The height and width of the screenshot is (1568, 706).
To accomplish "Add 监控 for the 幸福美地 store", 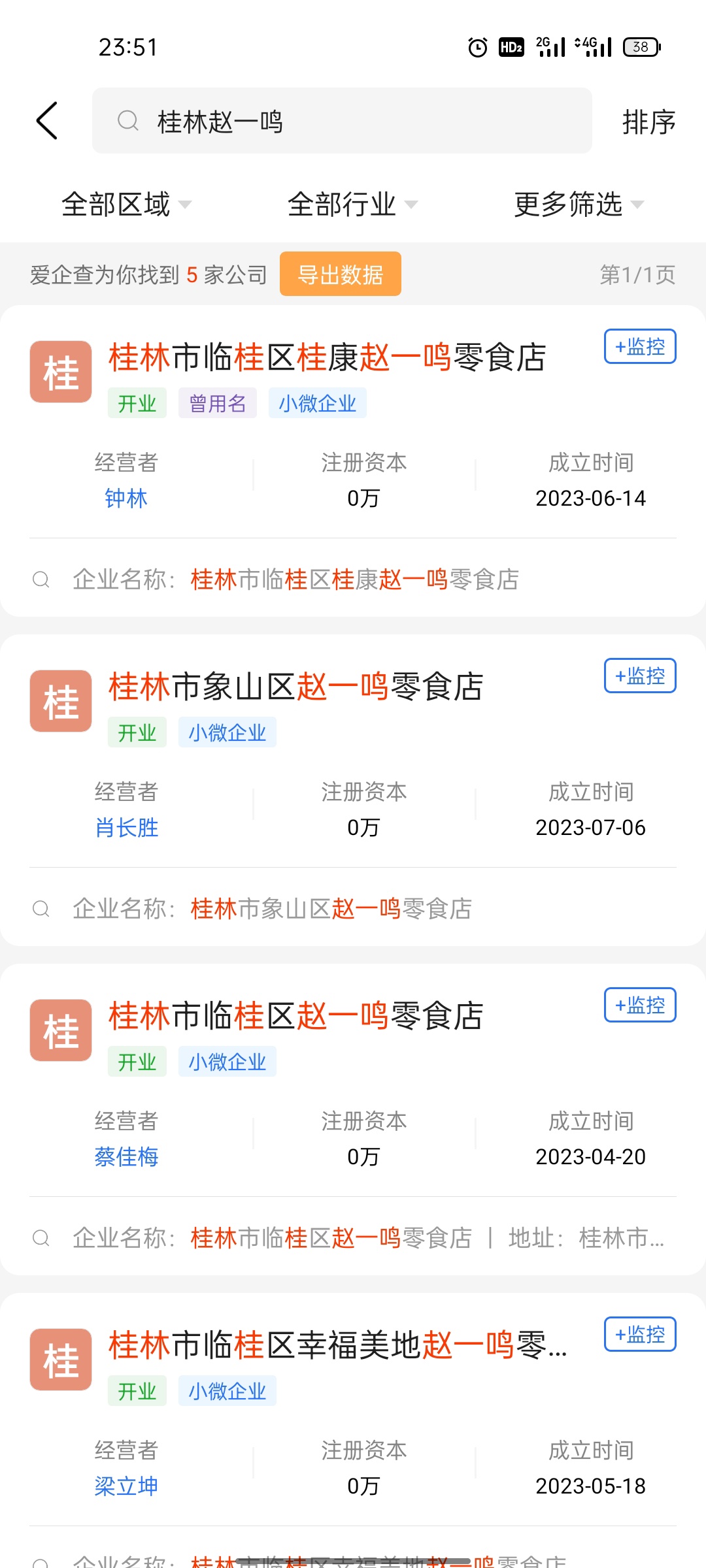I will (x=640, y=1334).
